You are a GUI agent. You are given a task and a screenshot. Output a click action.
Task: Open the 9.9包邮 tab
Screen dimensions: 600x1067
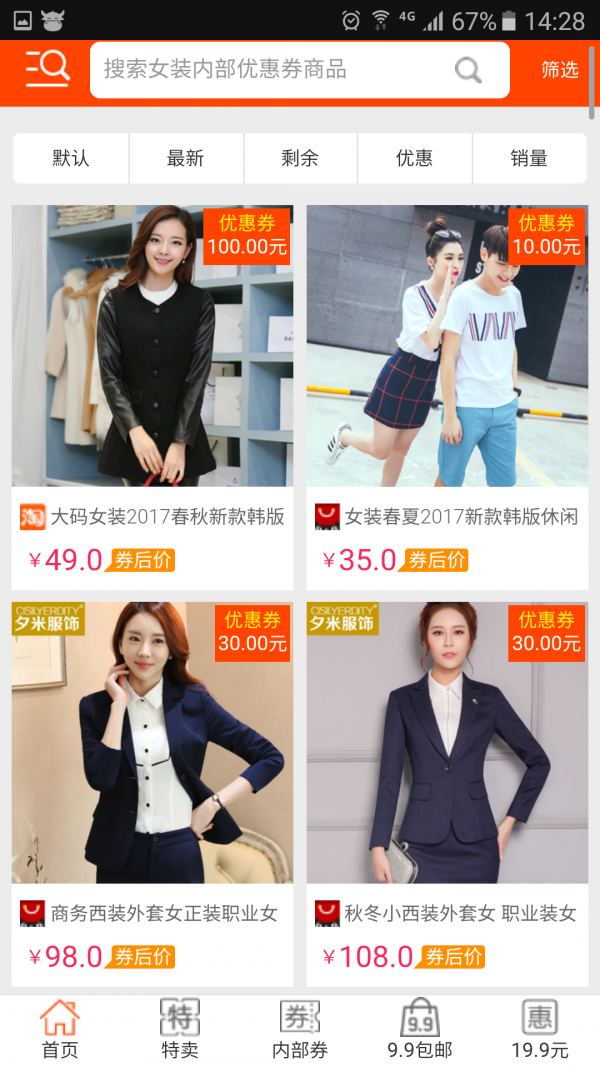420,1030
